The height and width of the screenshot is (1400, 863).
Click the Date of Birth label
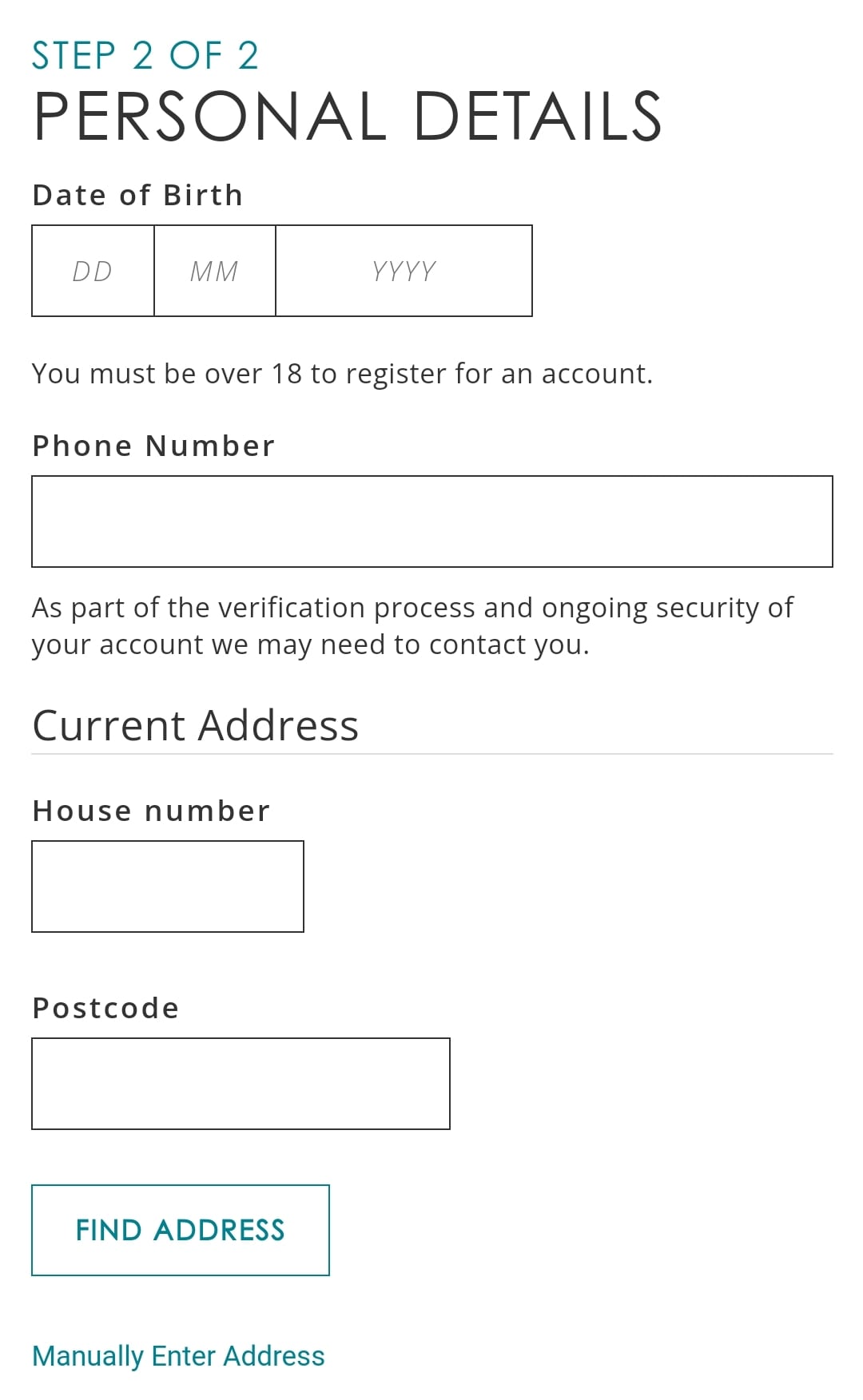[x=137, y=194]
